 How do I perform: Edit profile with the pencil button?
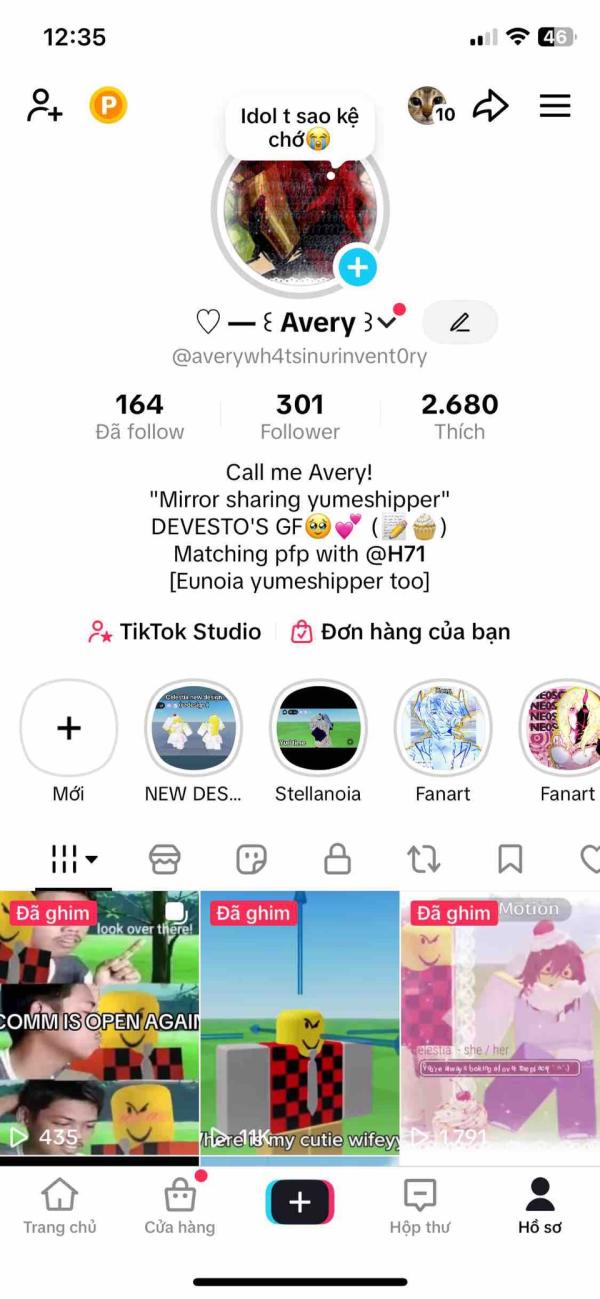coord(459,322)
